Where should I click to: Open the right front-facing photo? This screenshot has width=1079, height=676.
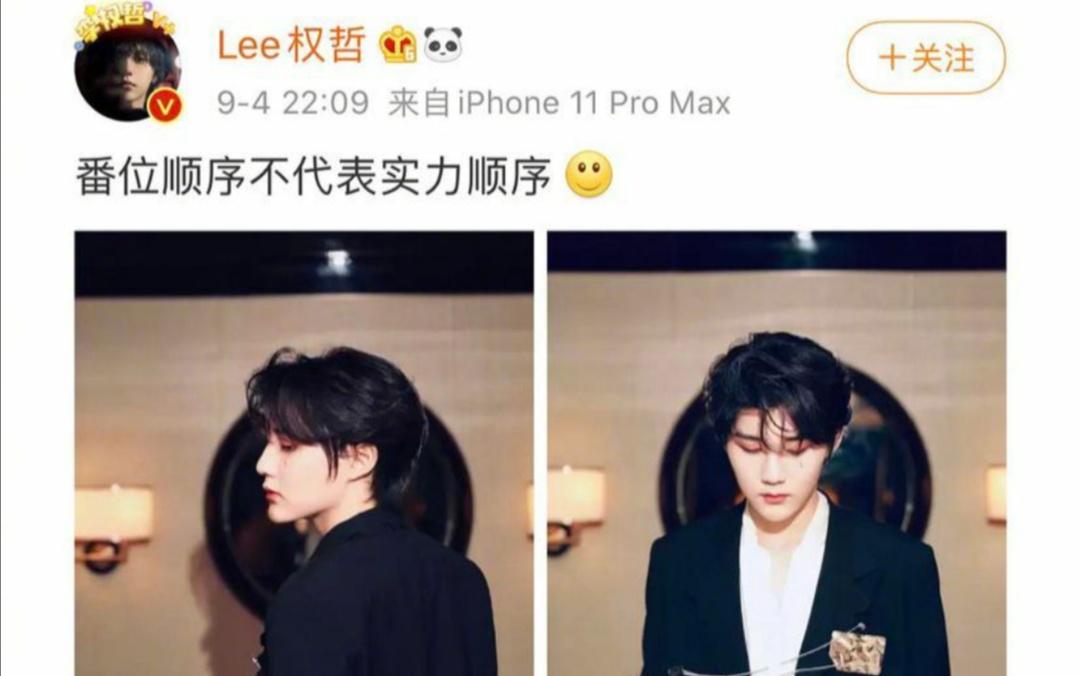(776, 452)
